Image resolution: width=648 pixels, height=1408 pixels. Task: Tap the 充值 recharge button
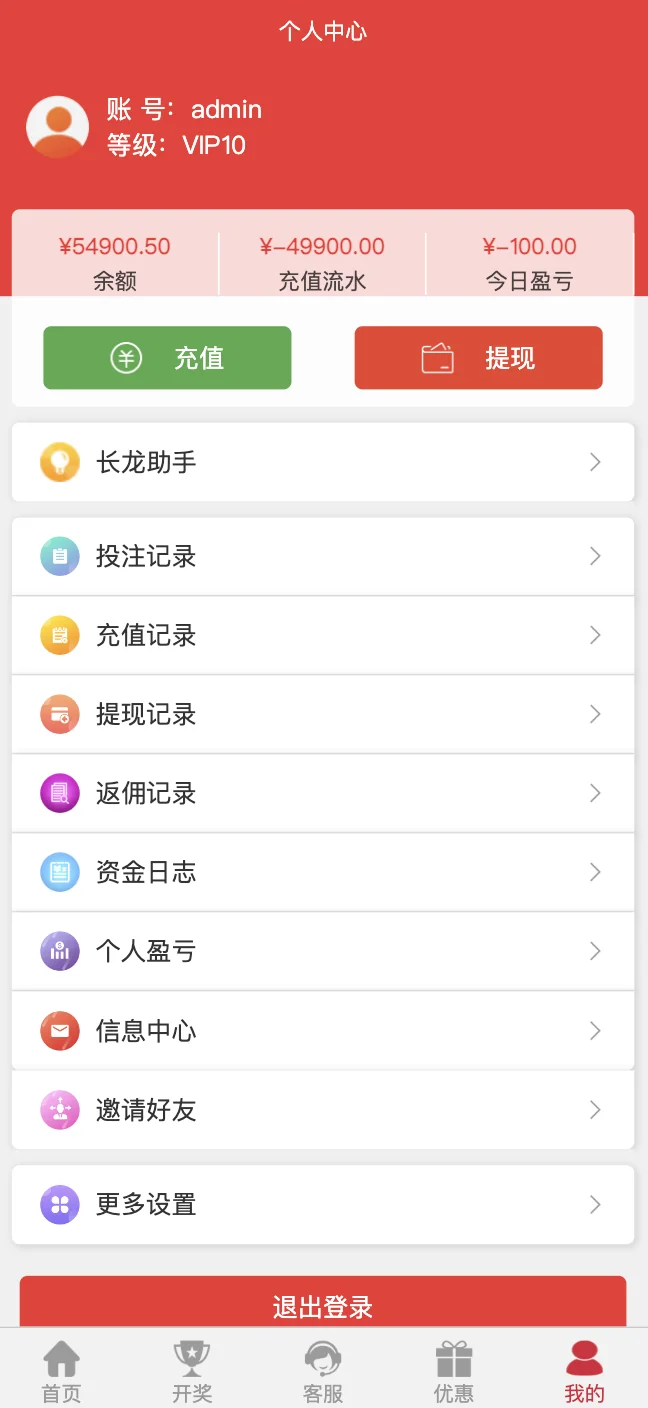[167, 358]
